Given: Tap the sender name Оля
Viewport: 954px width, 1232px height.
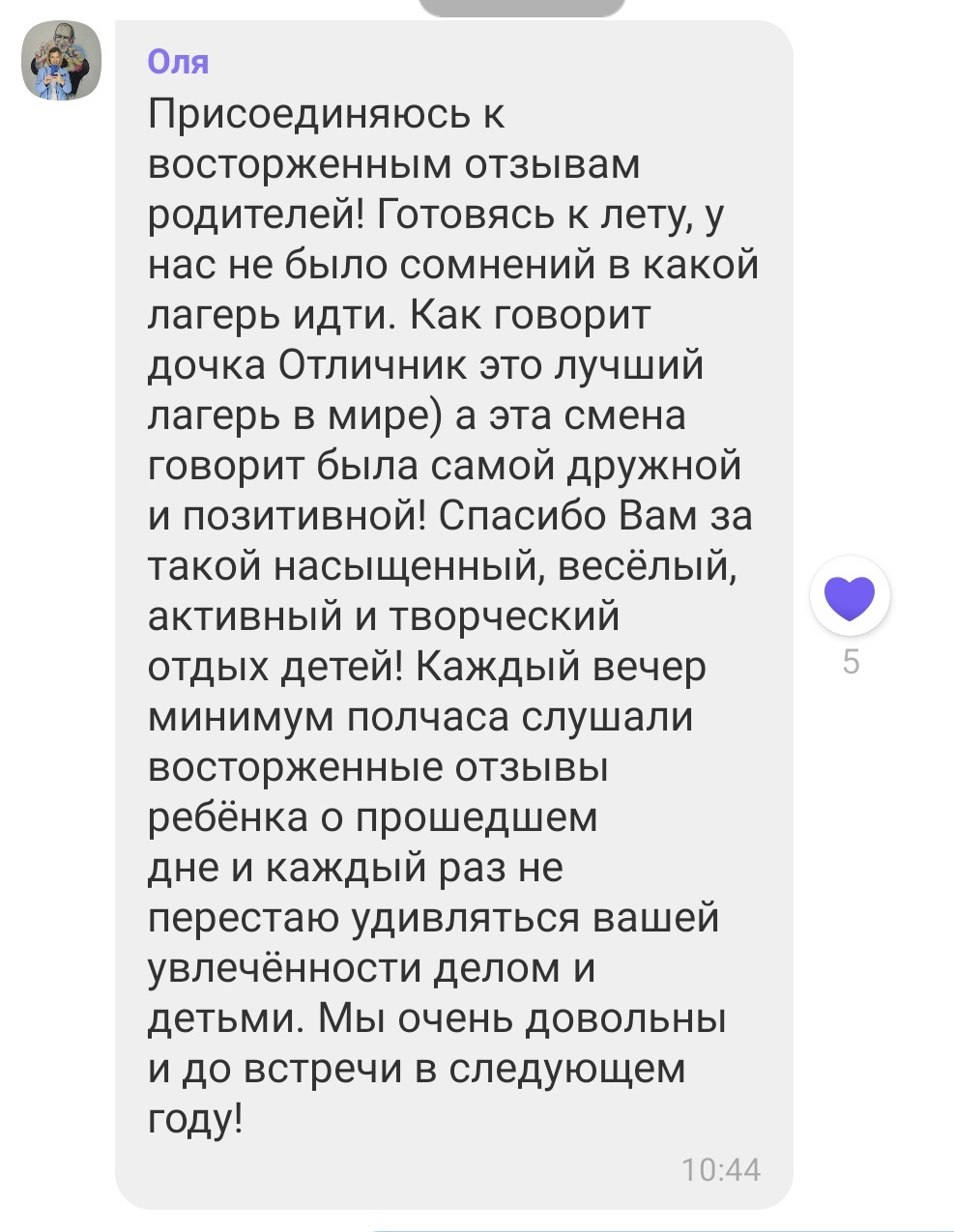Looking at the screenshot, I should pyautogui.click(x=178, y=62).
